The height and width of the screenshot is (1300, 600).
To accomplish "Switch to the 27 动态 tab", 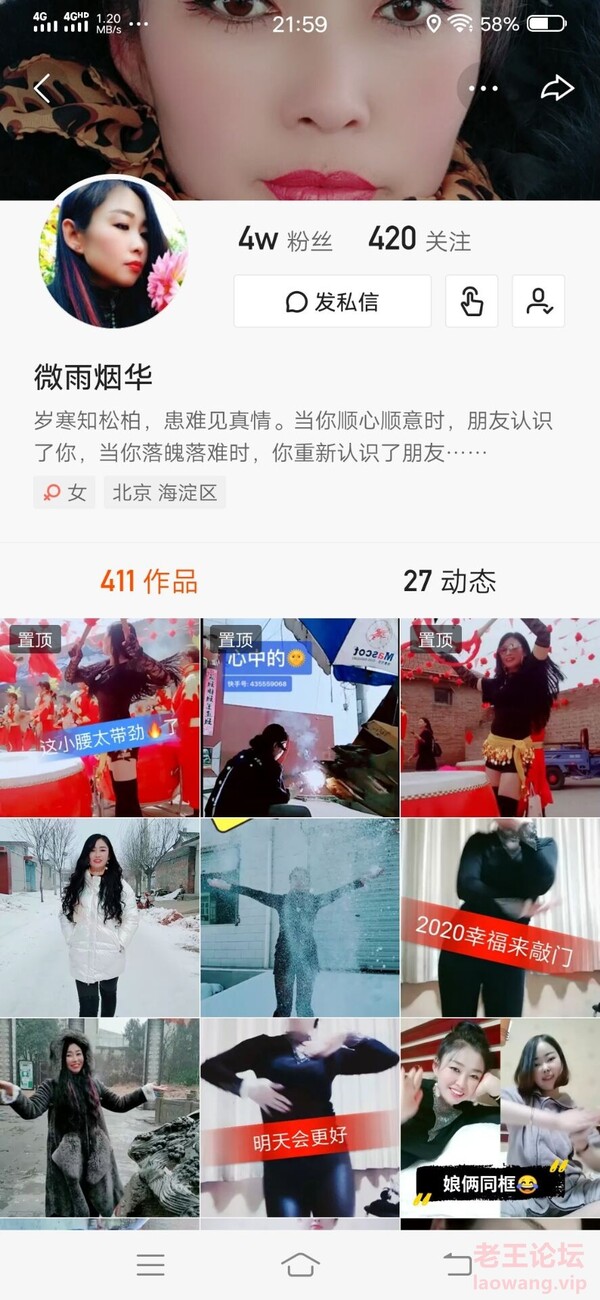I will pyautogui.click(x=449, y=581).
